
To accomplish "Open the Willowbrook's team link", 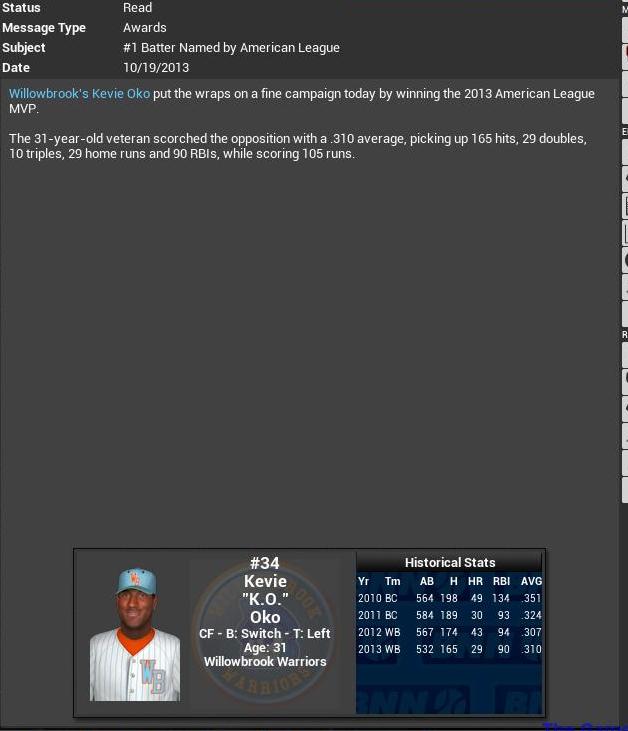I will point(48,94).
